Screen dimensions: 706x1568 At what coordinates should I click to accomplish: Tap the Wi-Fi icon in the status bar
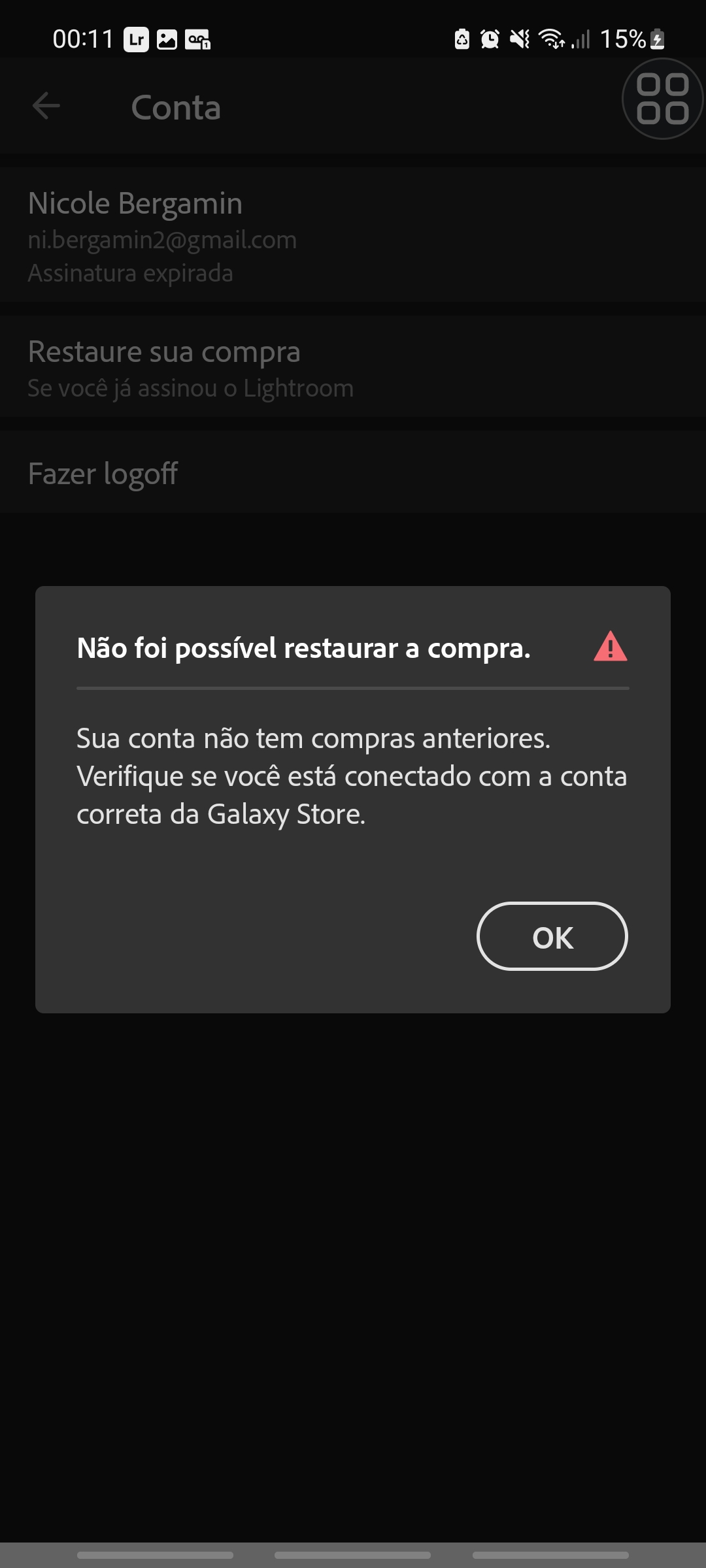[x=551, y=41]
